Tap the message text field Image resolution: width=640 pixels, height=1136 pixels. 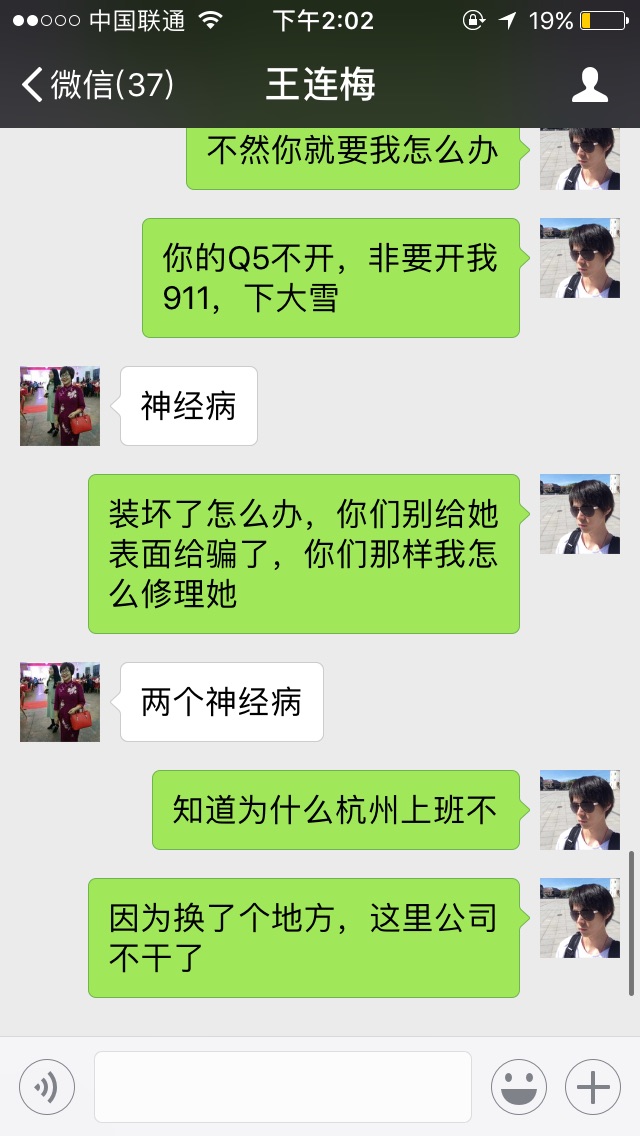tap(282, 1087)
